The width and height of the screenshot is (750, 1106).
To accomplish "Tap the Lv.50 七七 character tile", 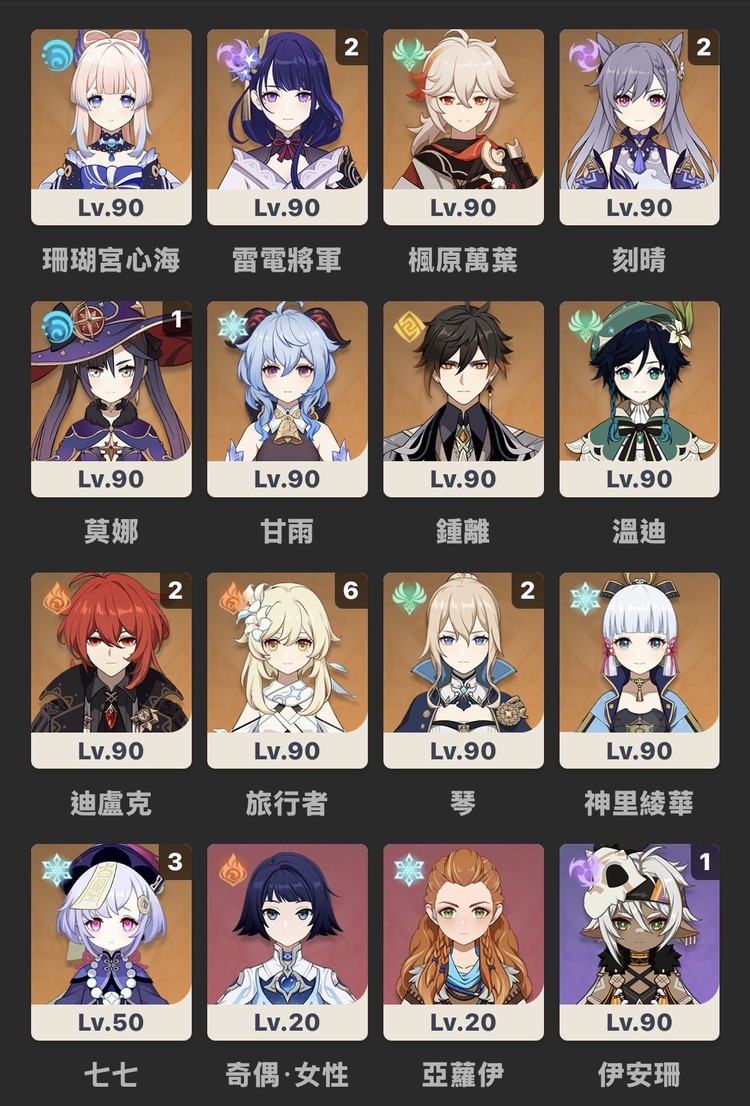I will pos(111,942).
